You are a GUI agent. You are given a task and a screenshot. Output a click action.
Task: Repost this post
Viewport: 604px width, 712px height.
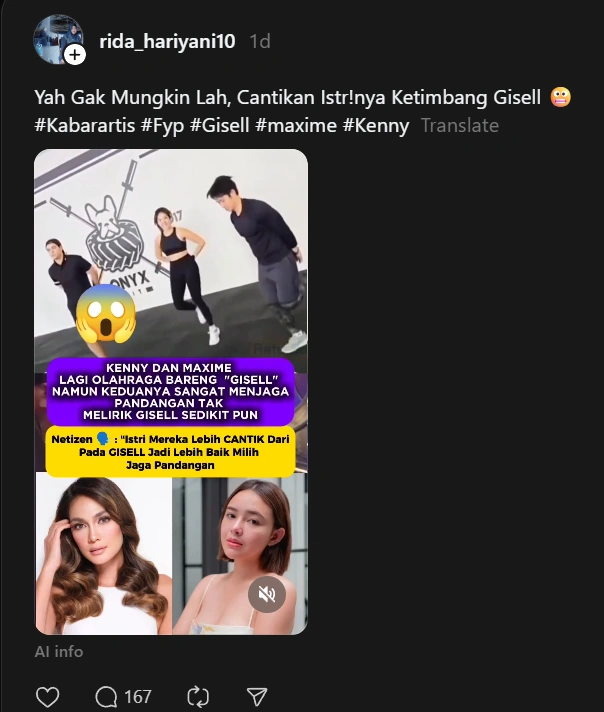pyautogui.click(x=198, y=696)
